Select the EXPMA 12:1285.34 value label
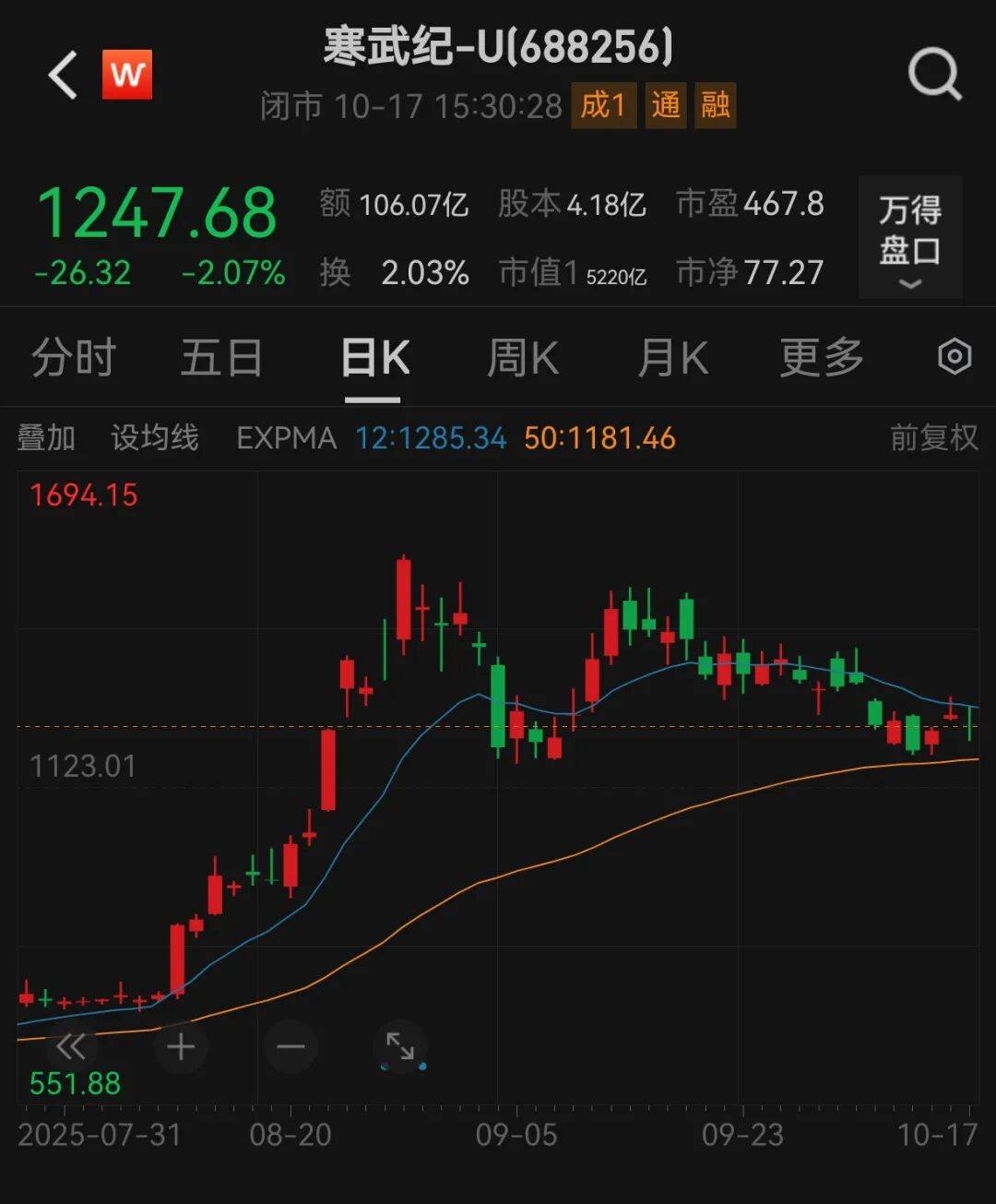Screen dimensions: 996x1204 coord(431,437)
